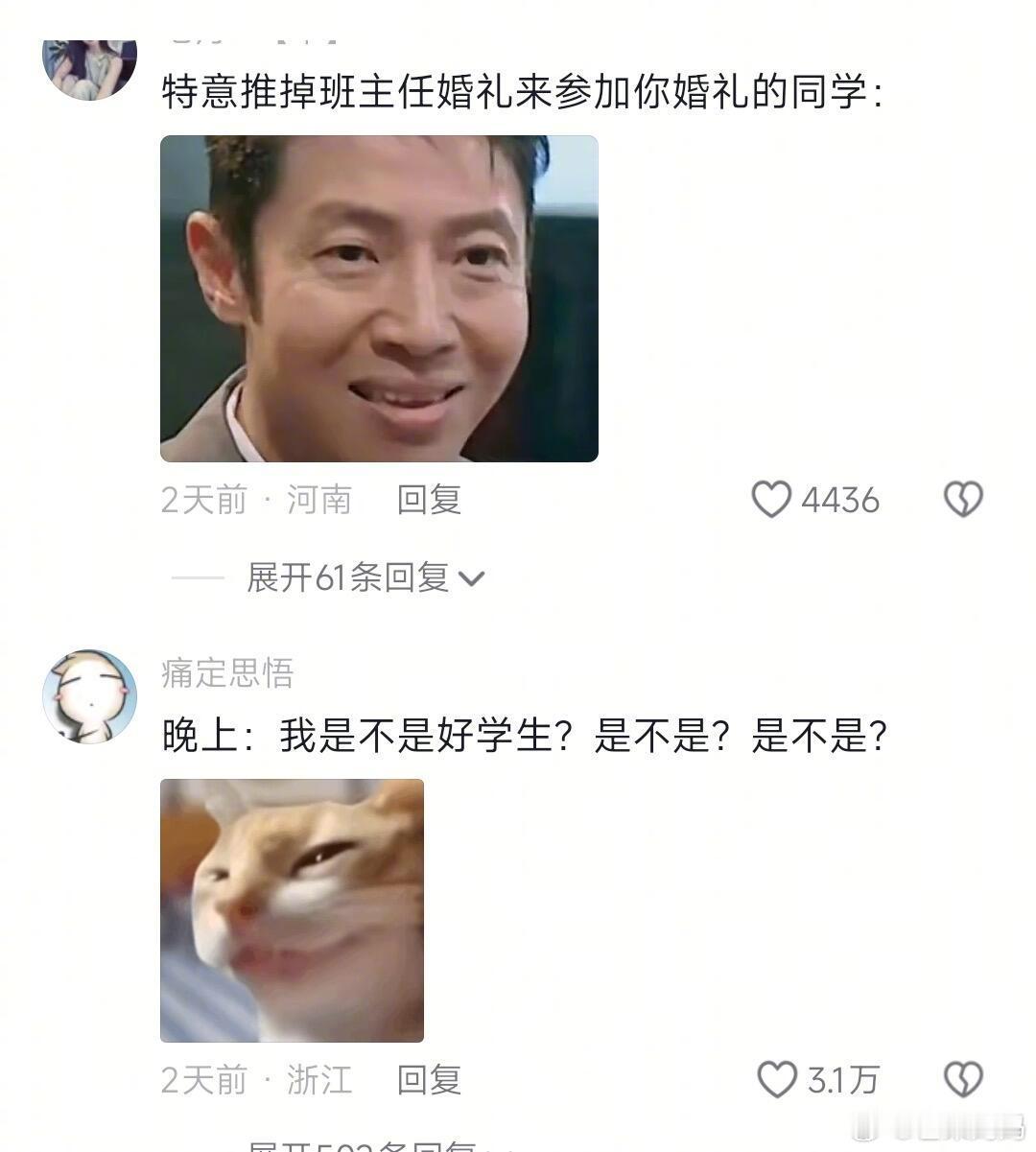Click the 浙江 location label

[319, 1079]
